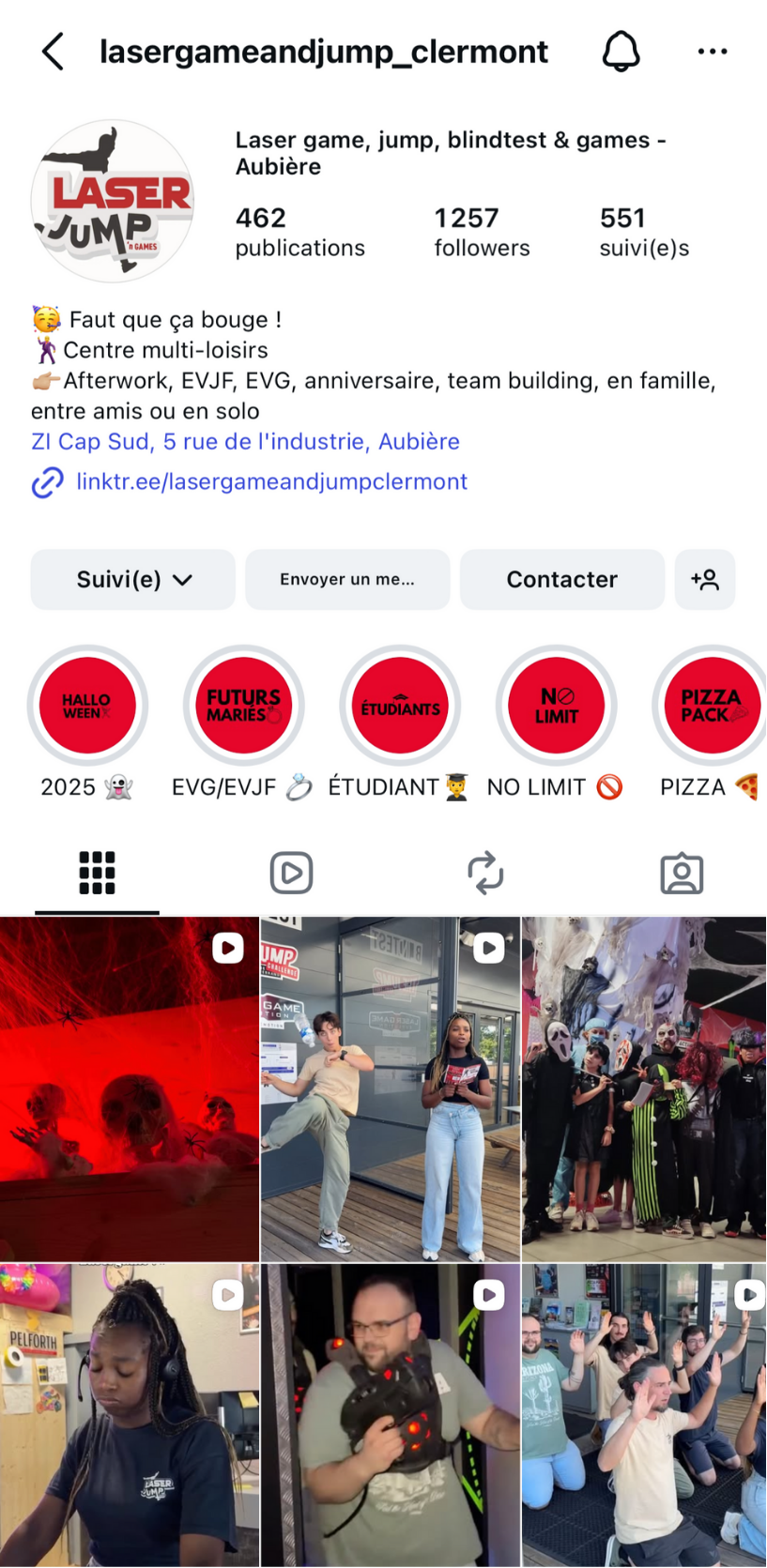Image resolution: width=767 pixels, height=1568 pixels.
Task: Tap the Contacter button
Action: [x=561, y=580]
